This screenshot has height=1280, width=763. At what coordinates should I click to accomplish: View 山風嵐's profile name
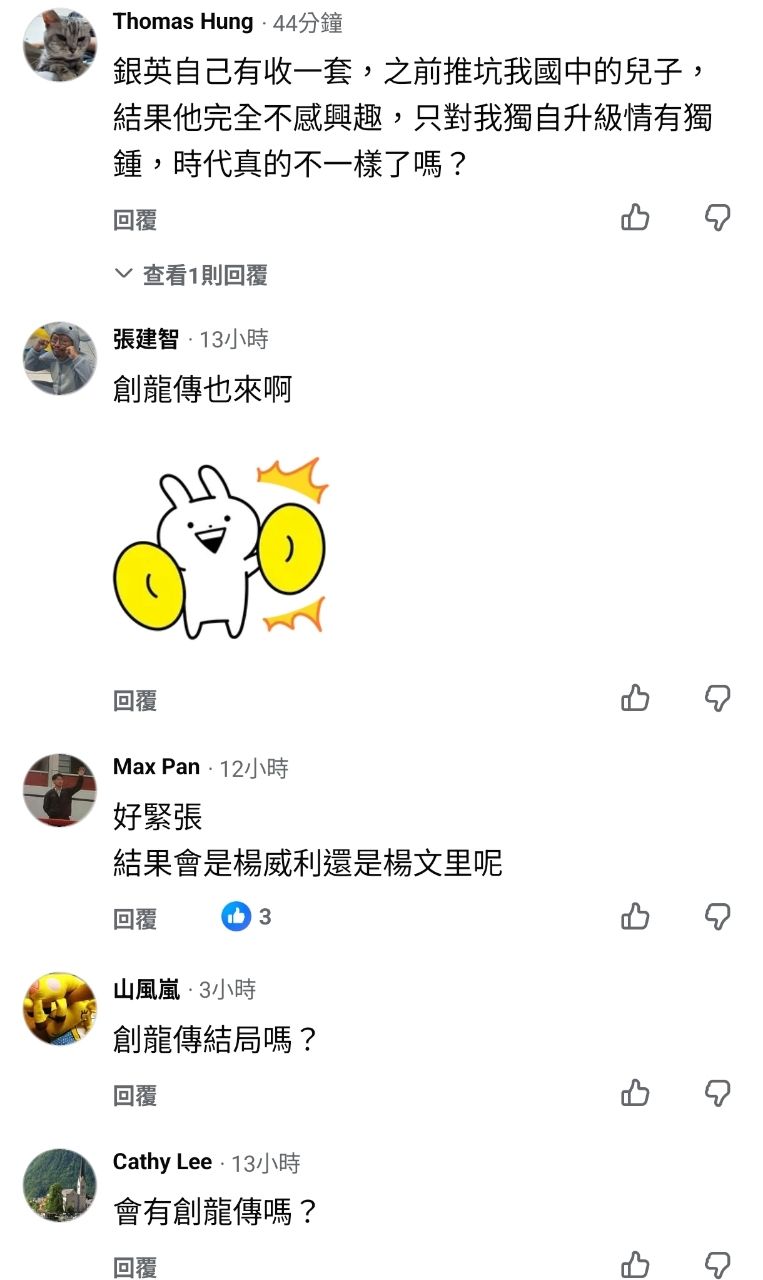(x=146, y=990)
